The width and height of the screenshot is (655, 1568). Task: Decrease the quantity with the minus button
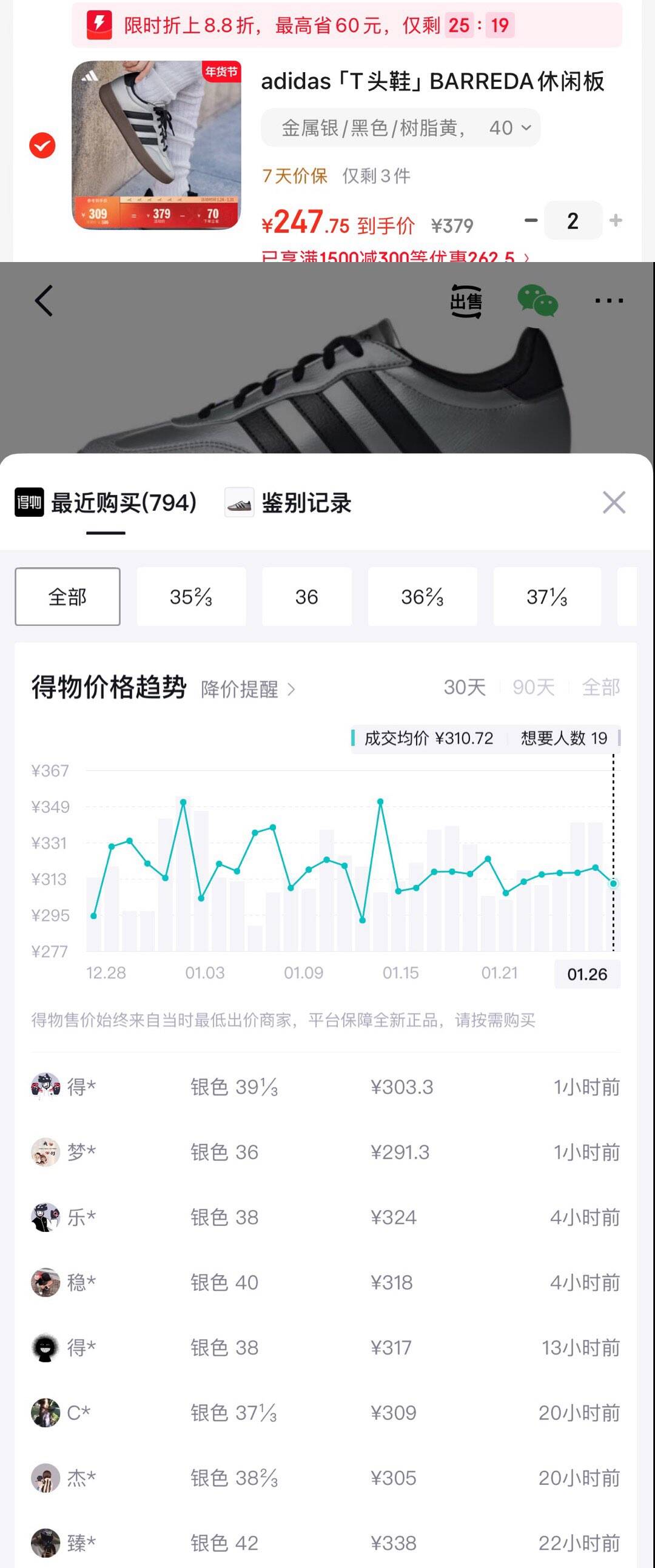click(531, 220)
